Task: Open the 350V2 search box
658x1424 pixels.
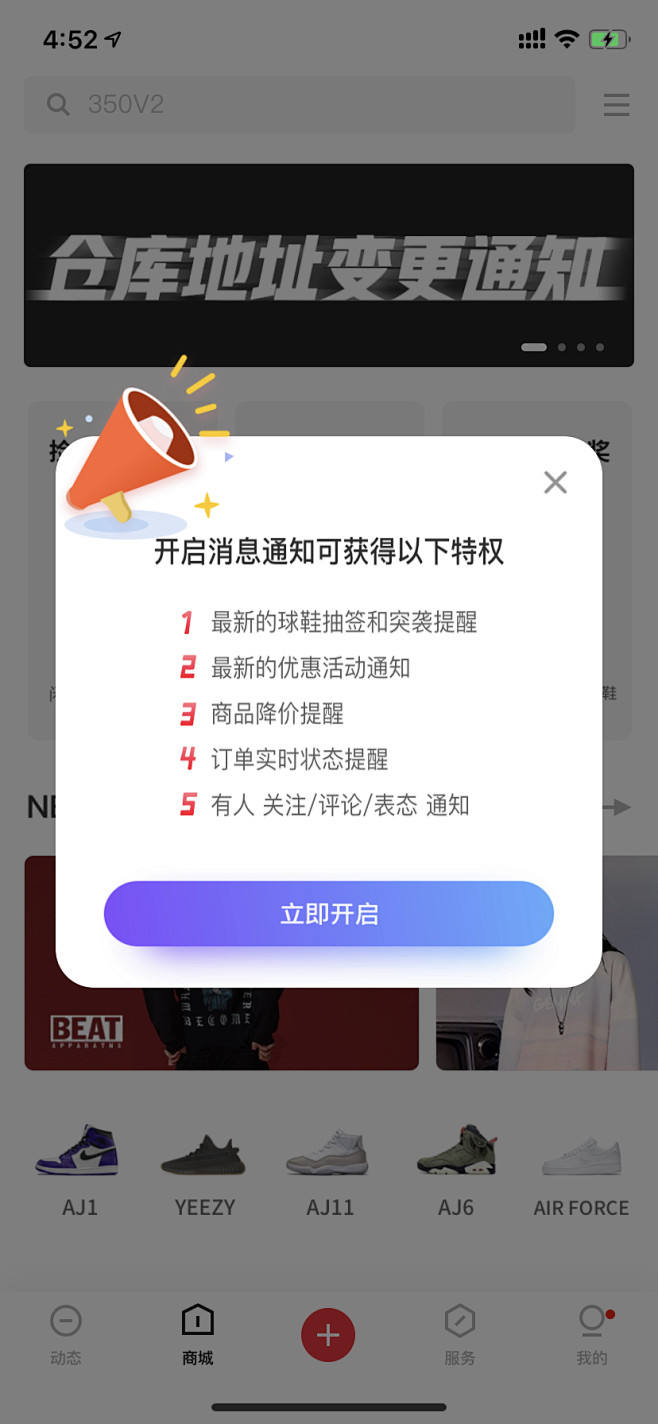Action: [300, 105]
